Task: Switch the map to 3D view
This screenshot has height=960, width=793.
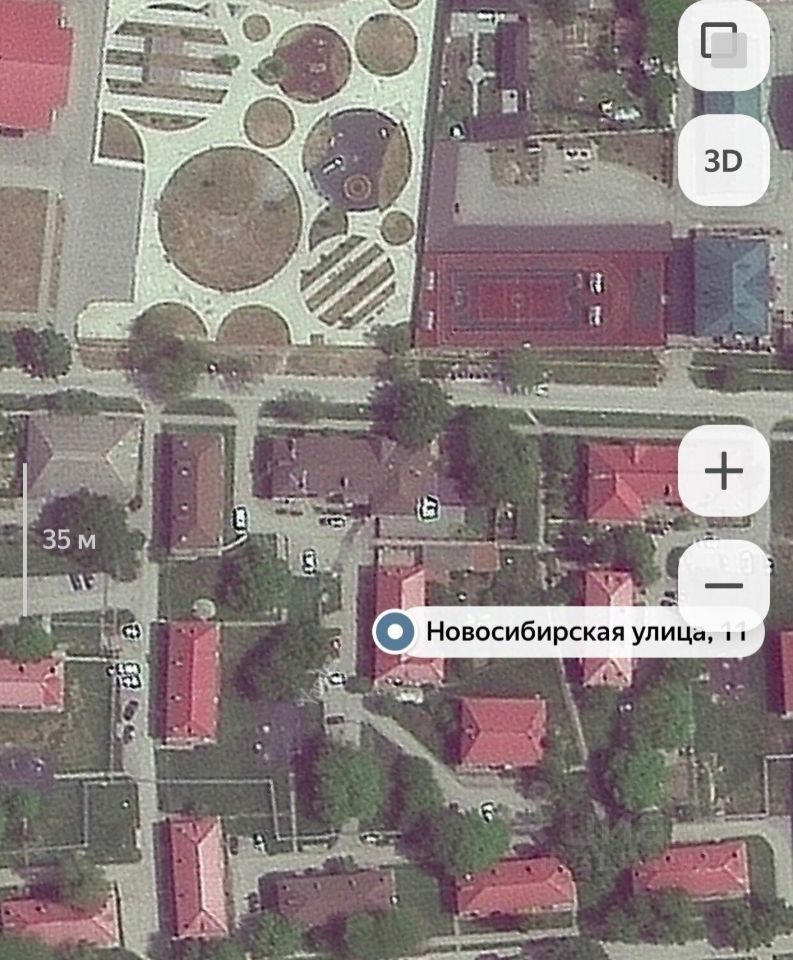Action: [x=723, y=160]
